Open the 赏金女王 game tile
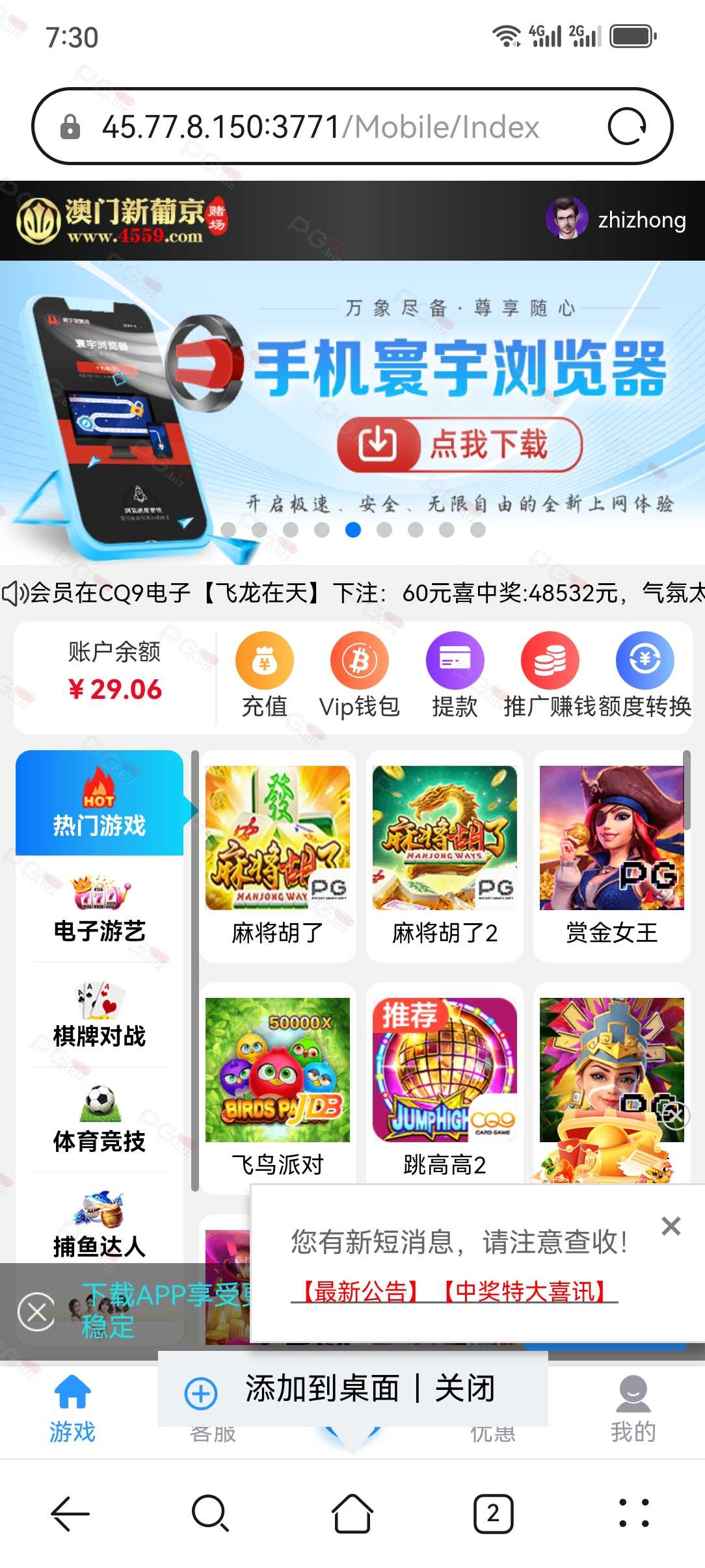Viewport: 705px width, 1568px height. pos(612,856)
